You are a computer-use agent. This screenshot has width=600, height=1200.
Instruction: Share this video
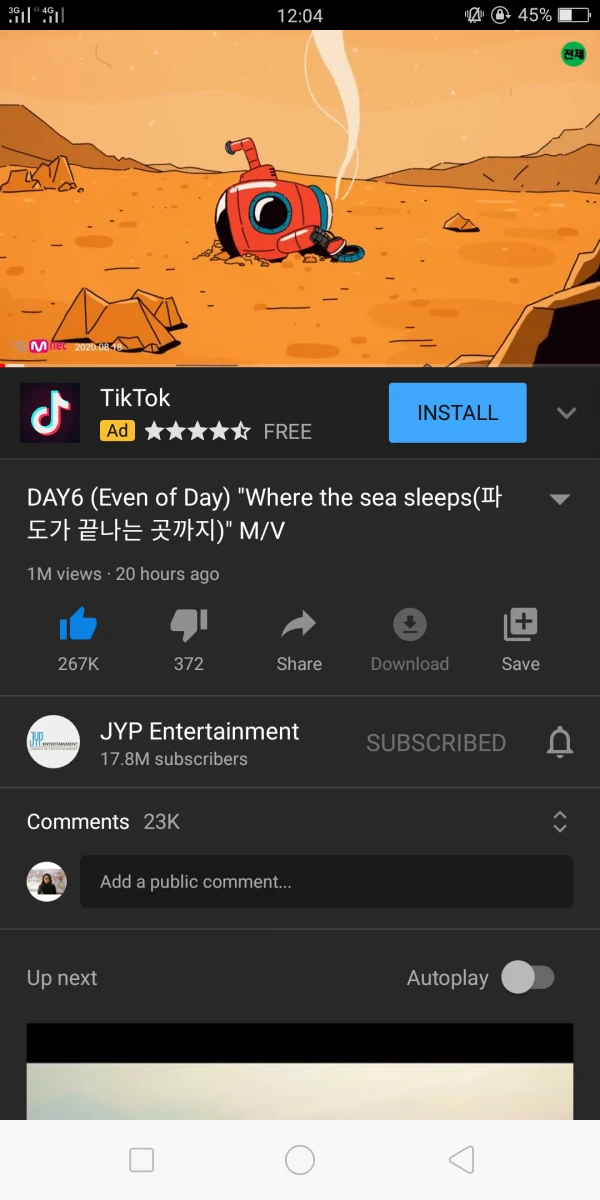(299, 627)
